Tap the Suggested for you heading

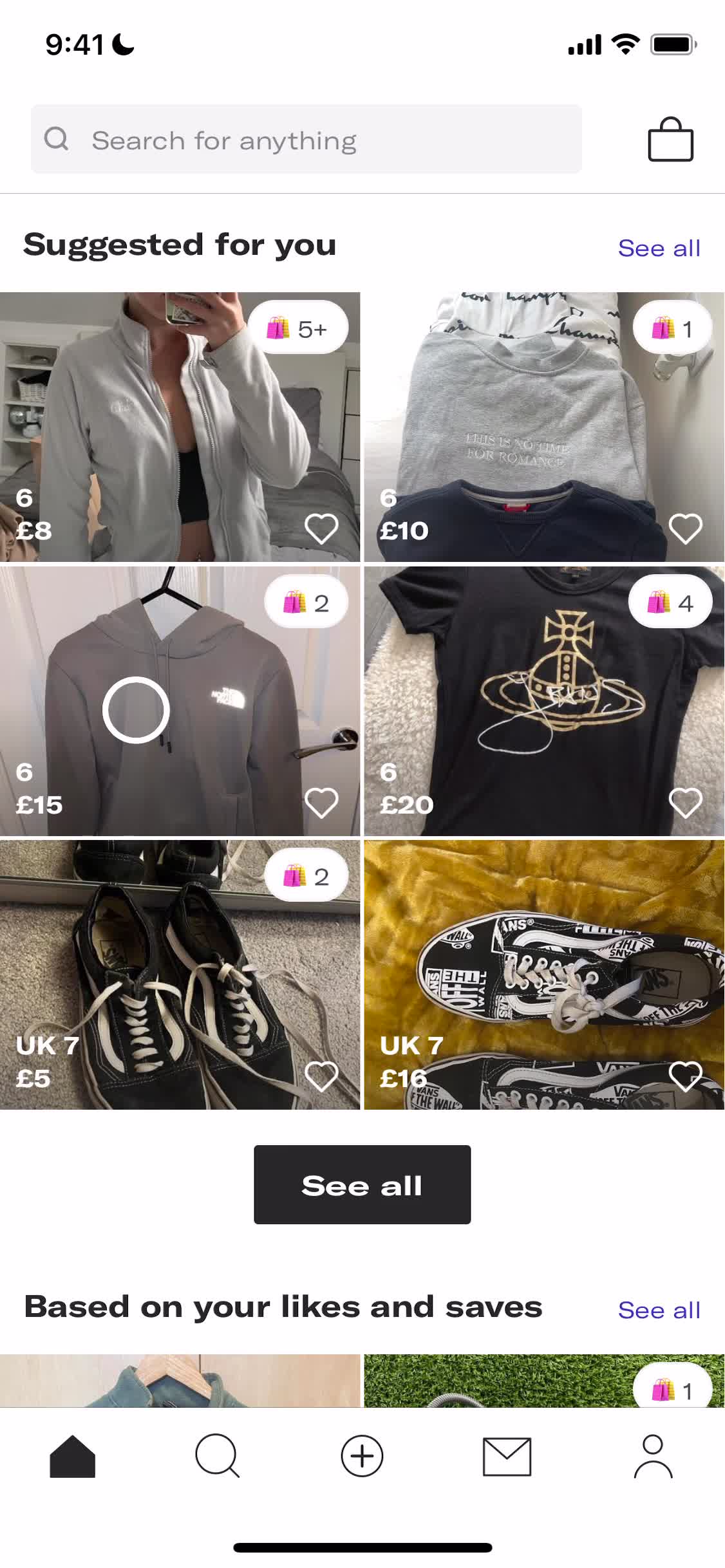(x=180, y=245)
